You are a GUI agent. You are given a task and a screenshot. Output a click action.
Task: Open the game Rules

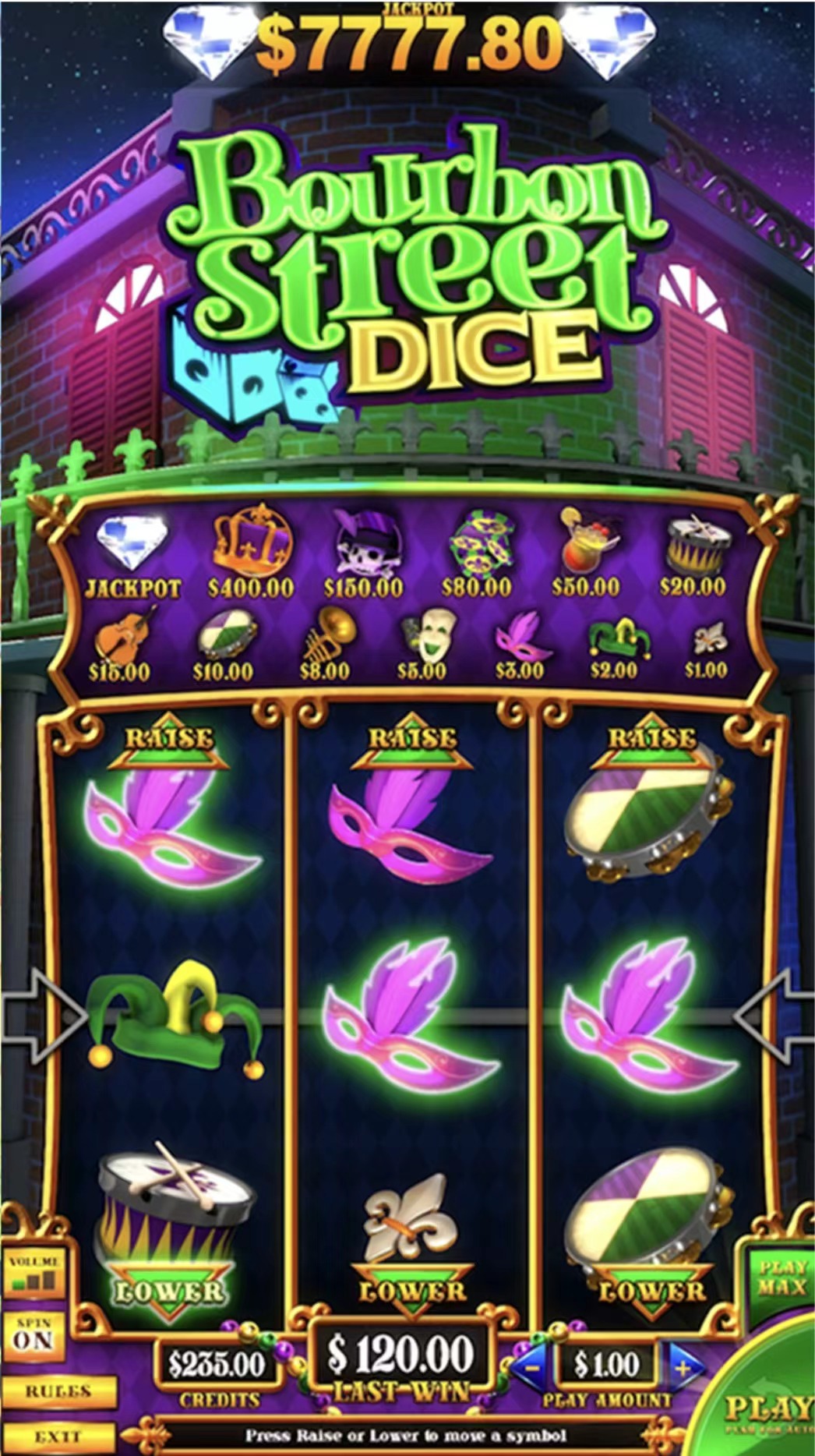[58, 1391]
